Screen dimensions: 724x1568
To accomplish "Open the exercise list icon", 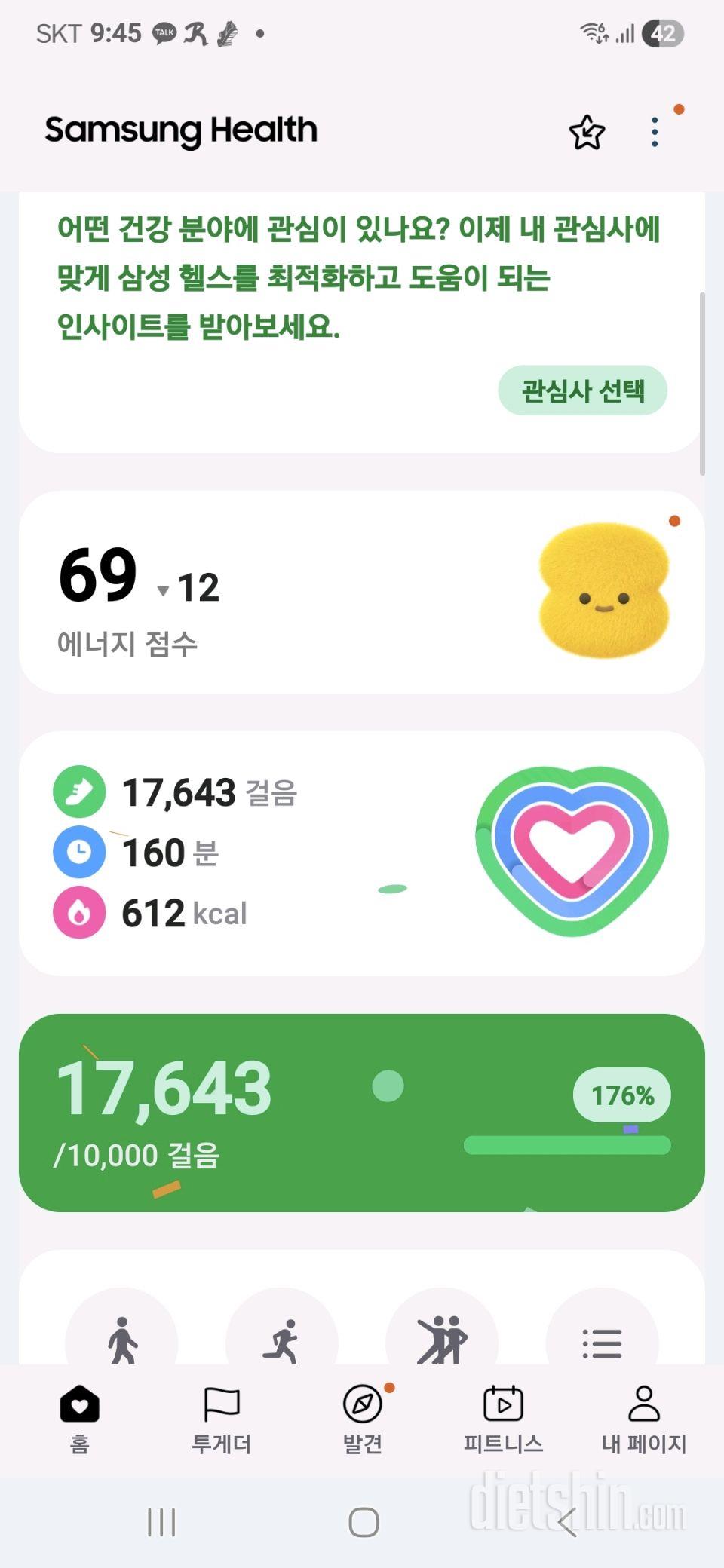I will pos(603,1346).
